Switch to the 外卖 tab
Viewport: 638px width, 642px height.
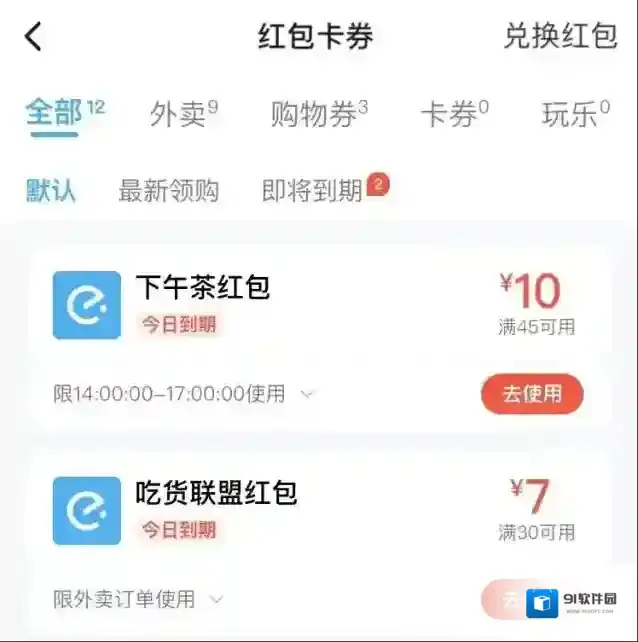click(178, 115)
